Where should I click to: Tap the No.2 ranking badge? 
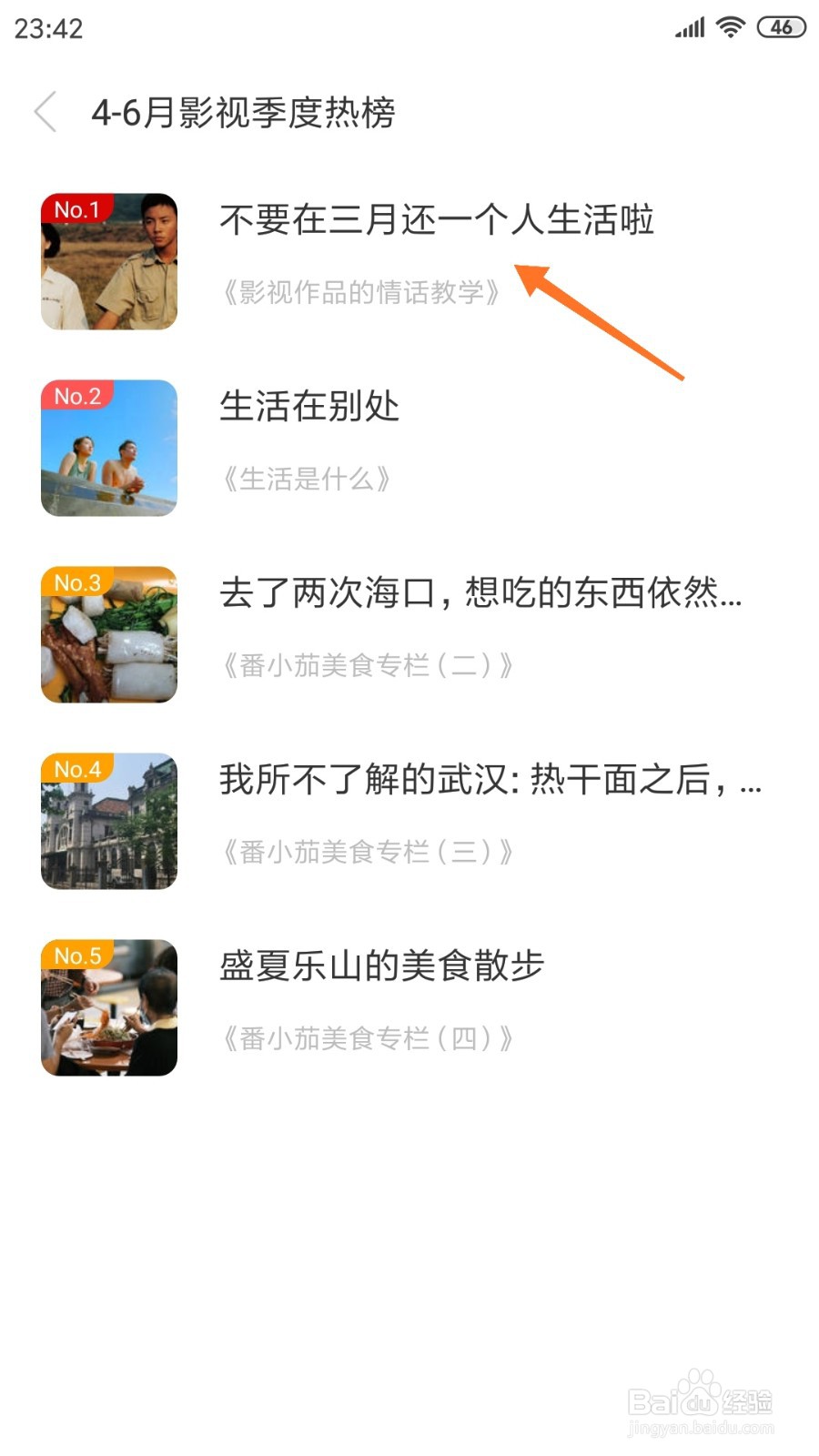coord(77,396)
